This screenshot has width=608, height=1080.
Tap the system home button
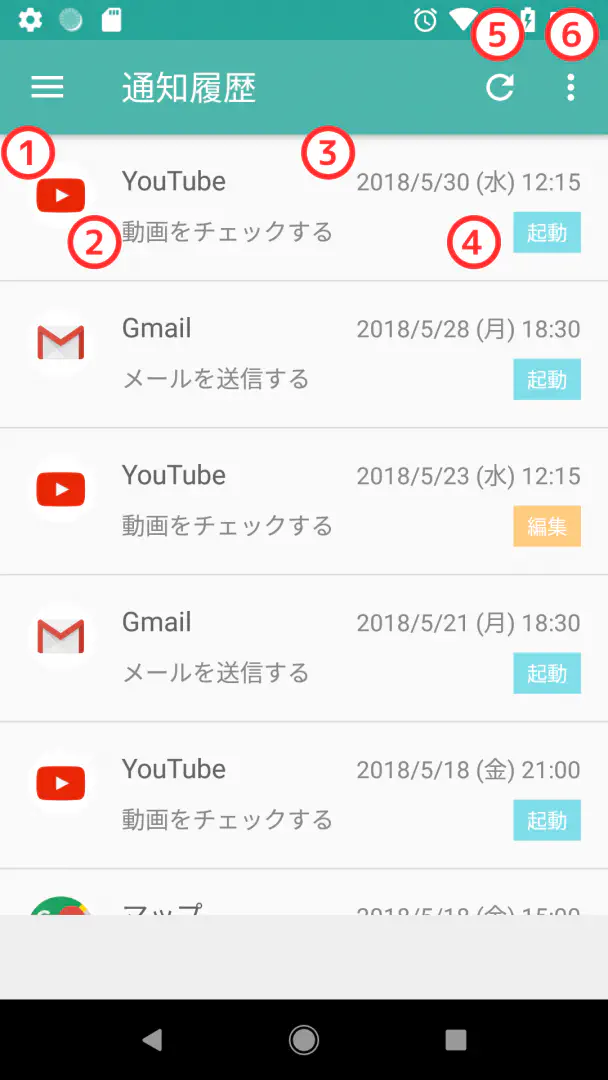(304, 1040)
